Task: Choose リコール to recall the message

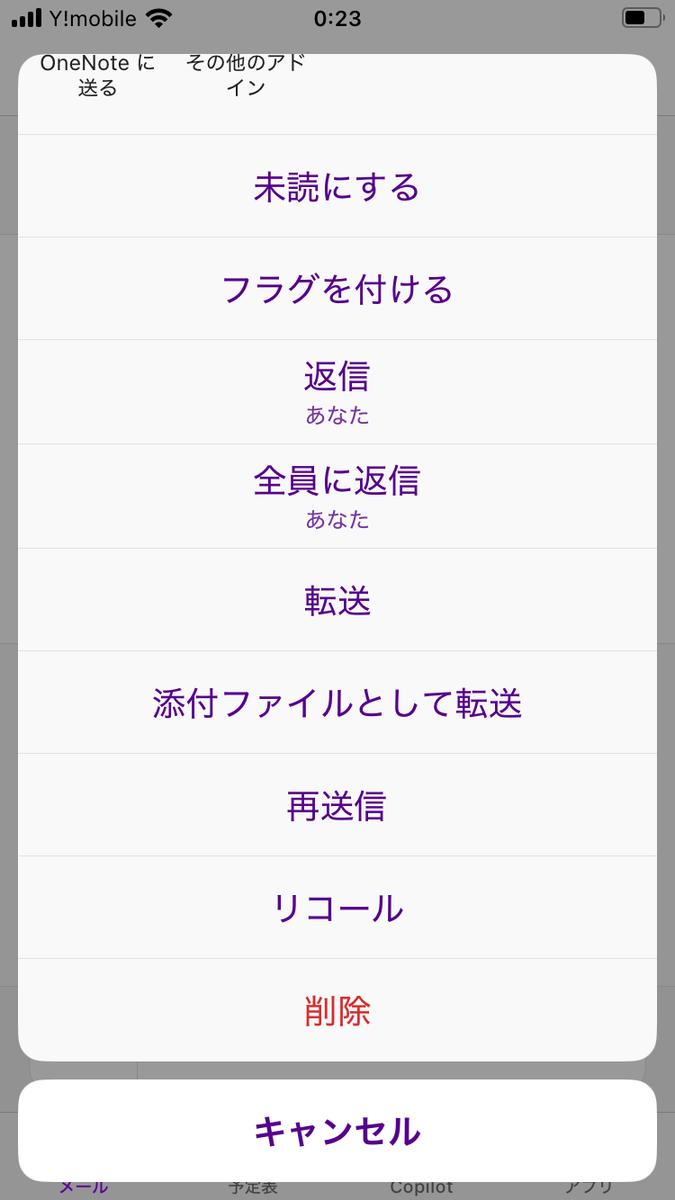Action: [337, 908]
